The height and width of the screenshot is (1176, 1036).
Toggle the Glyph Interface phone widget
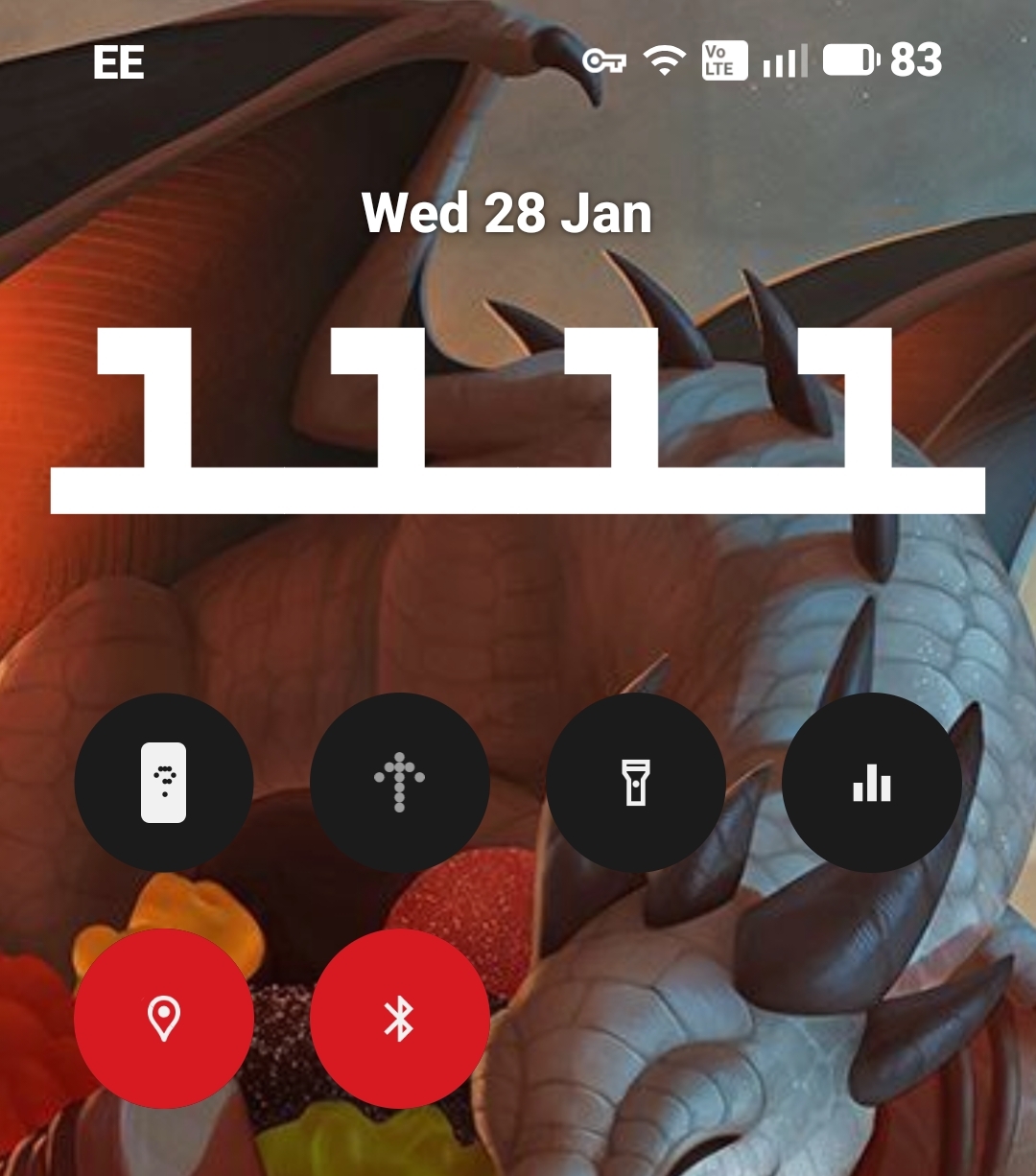click(x=163, y=782)
